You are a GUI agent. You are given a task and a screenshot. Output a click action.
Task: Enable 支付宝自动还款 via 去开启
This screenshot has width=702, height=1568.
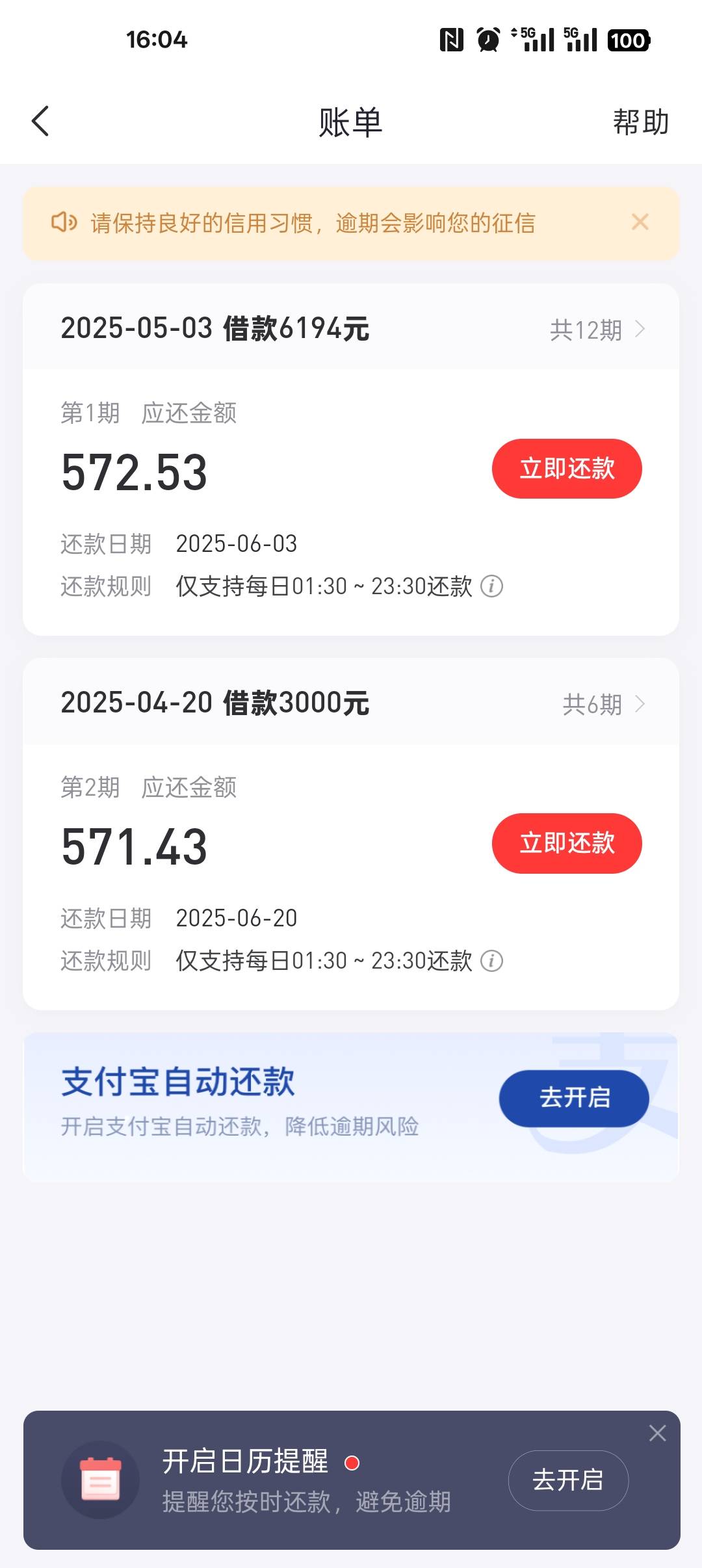pyautogui.click(x=574, y=1098)
